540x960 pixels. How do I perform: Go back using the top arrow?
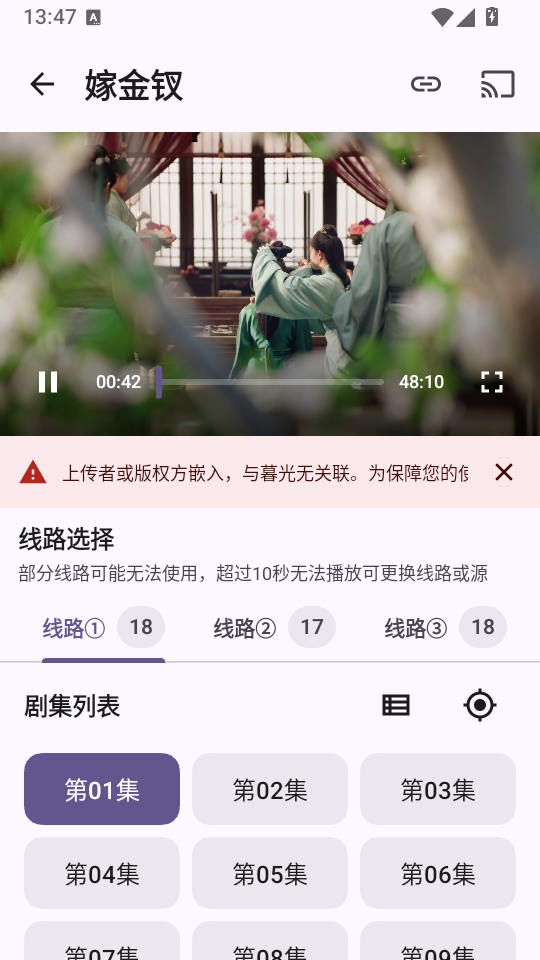click(x=42, y=84)
